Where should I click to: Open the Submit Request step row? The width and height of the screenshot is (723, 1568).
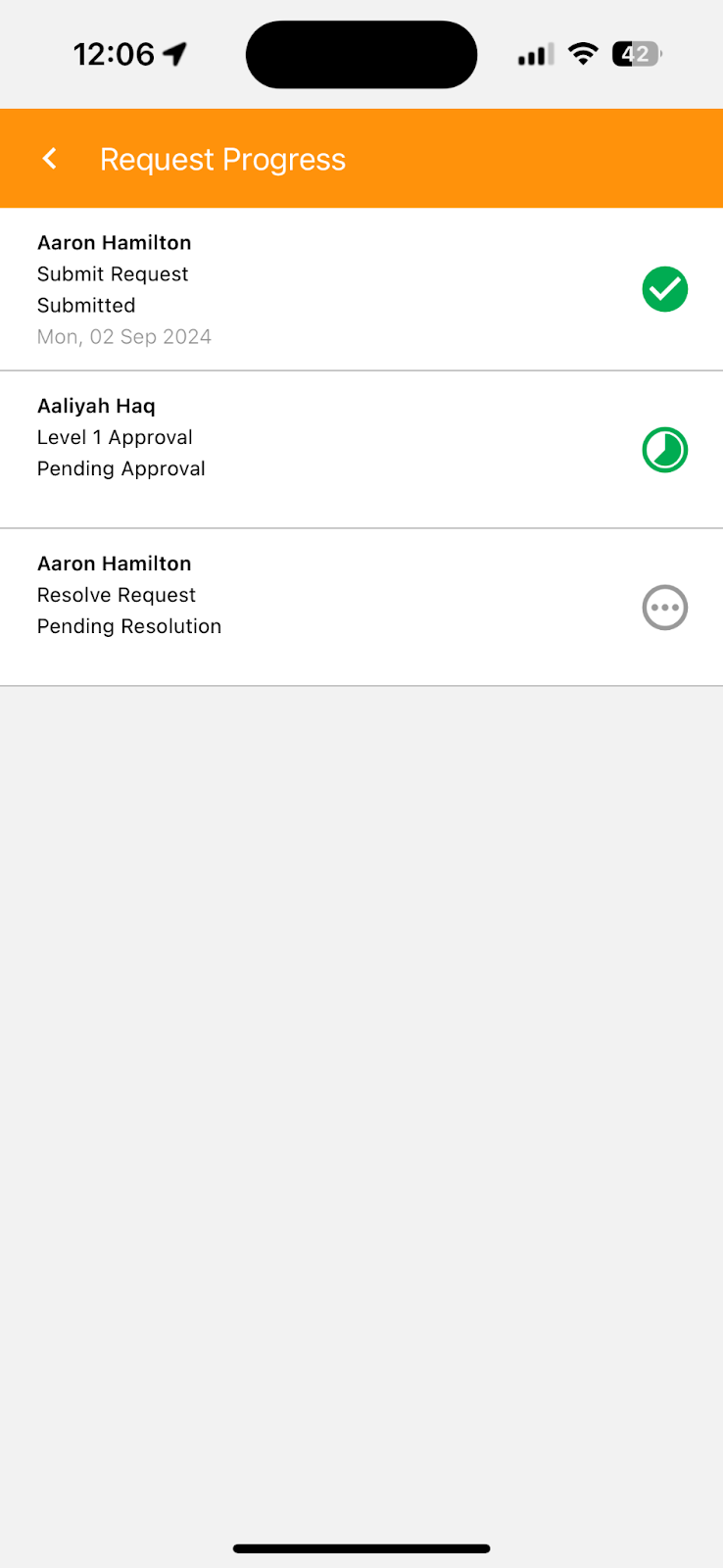click(361, 289)
